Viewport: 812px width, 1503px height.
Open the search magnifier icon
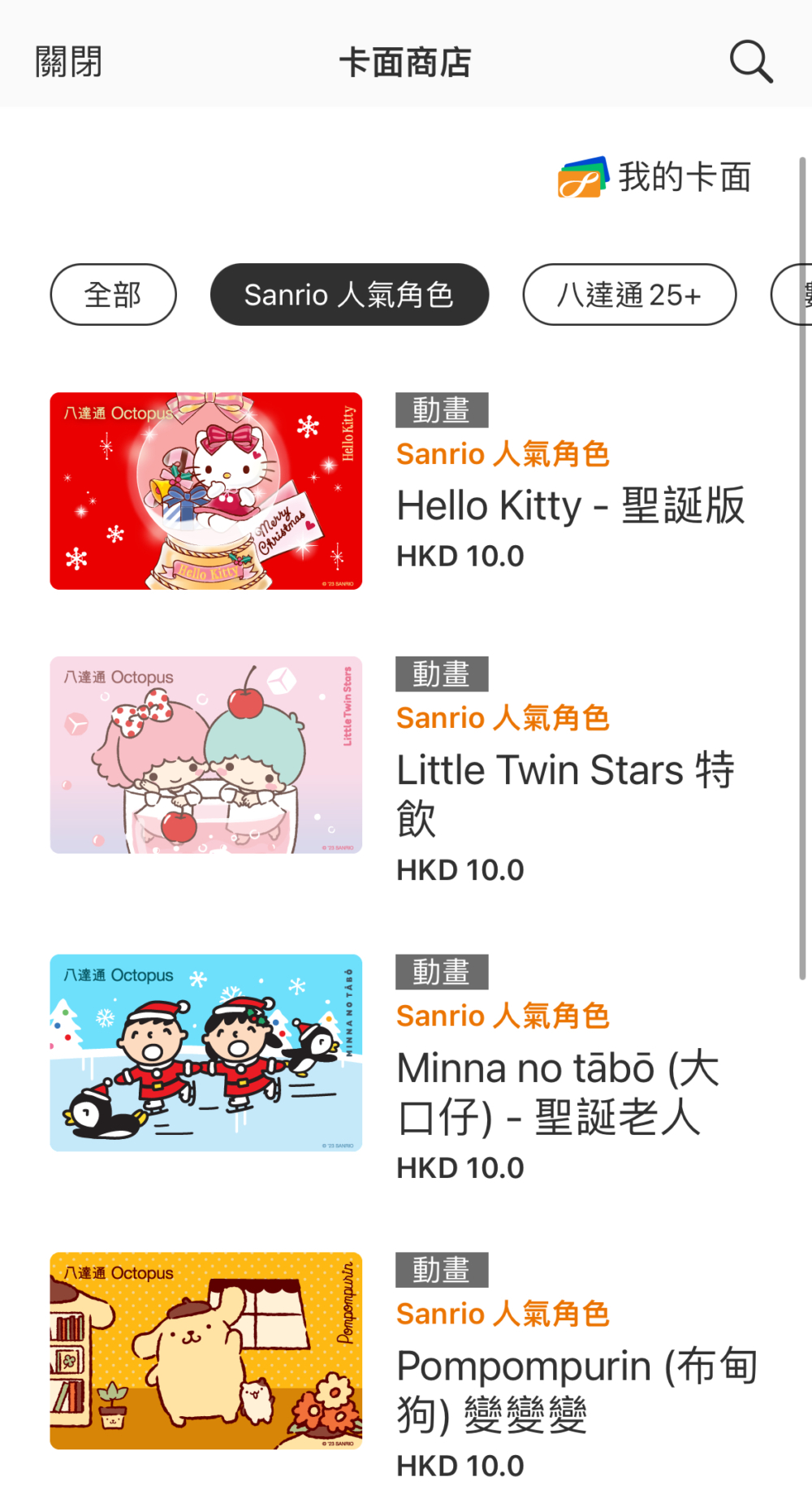click(x=750, y=62)
